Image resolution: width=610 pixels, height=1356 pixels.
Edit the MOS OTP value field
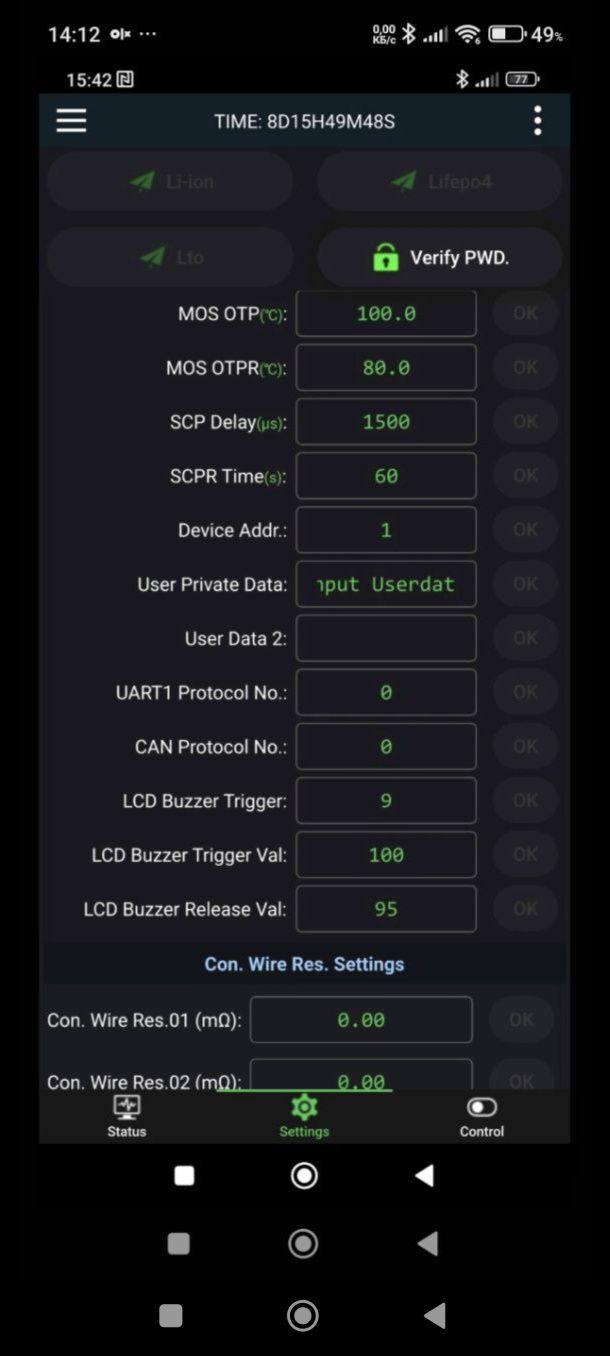[386, 314]
